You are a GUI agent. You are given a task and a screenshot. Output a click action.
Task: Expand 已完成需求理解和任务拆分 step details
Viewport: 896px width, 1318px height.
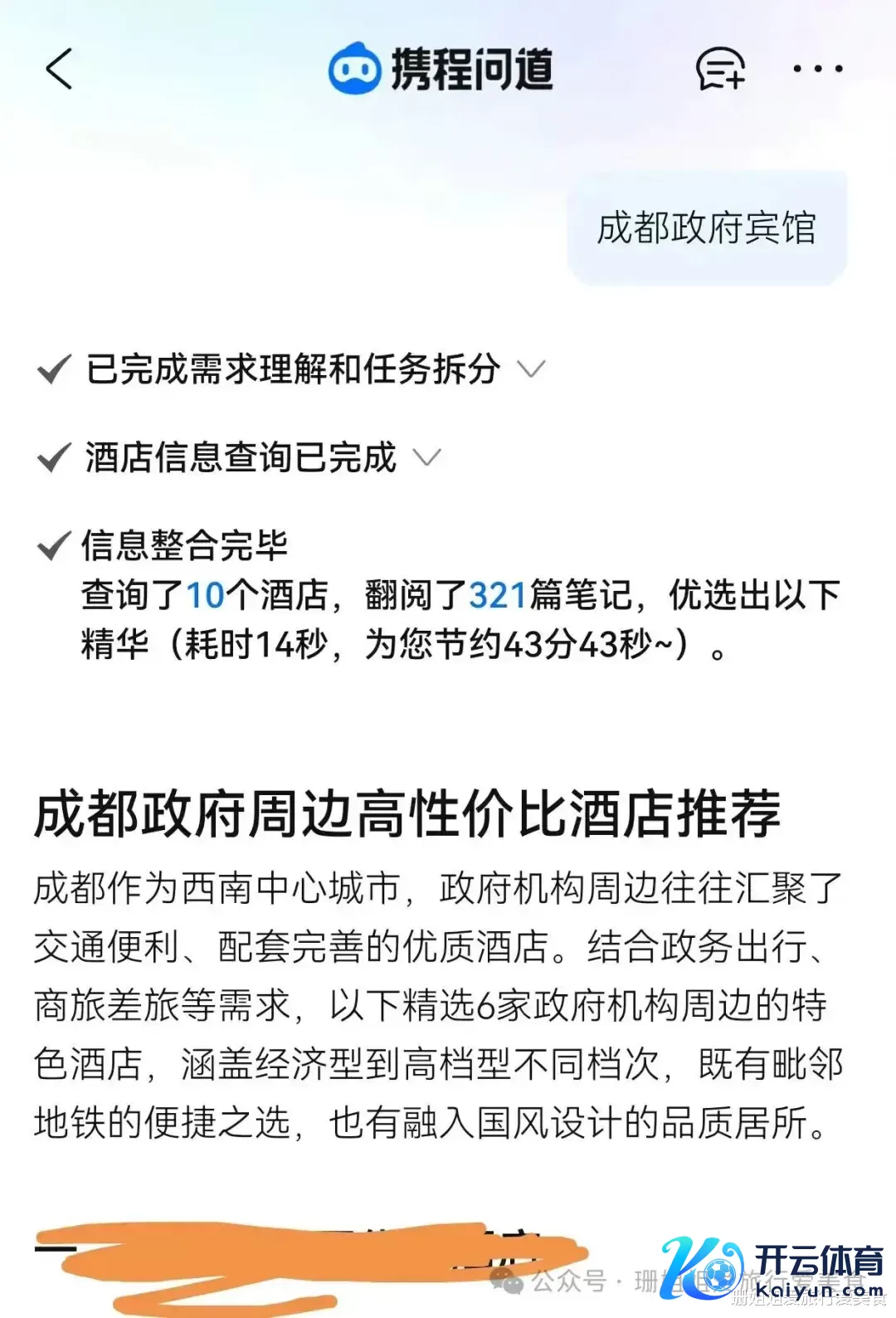[x=531, y=369]
